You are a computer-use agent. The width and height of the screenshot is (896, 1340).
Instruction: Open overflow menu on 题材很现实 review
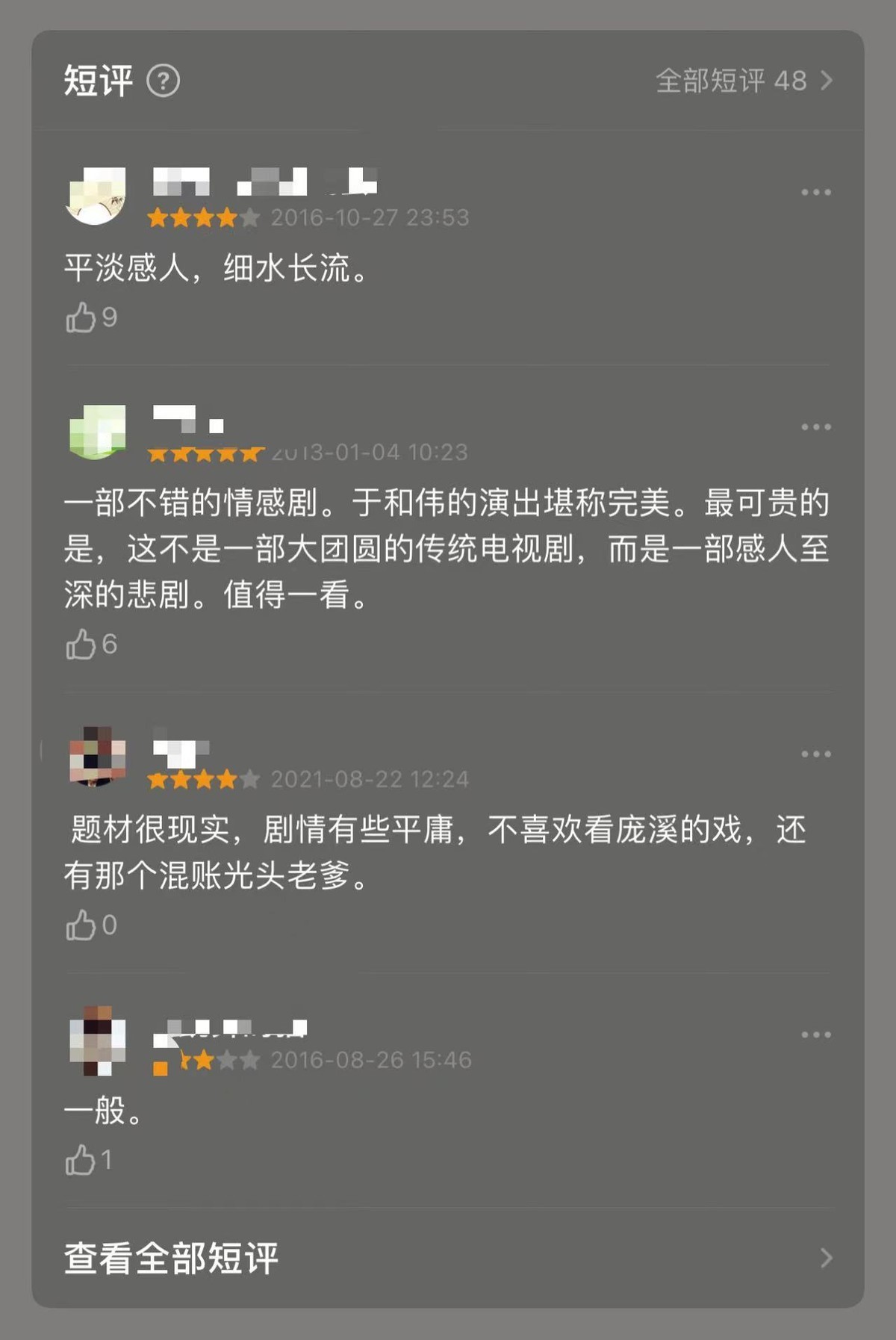coord(815,754)
